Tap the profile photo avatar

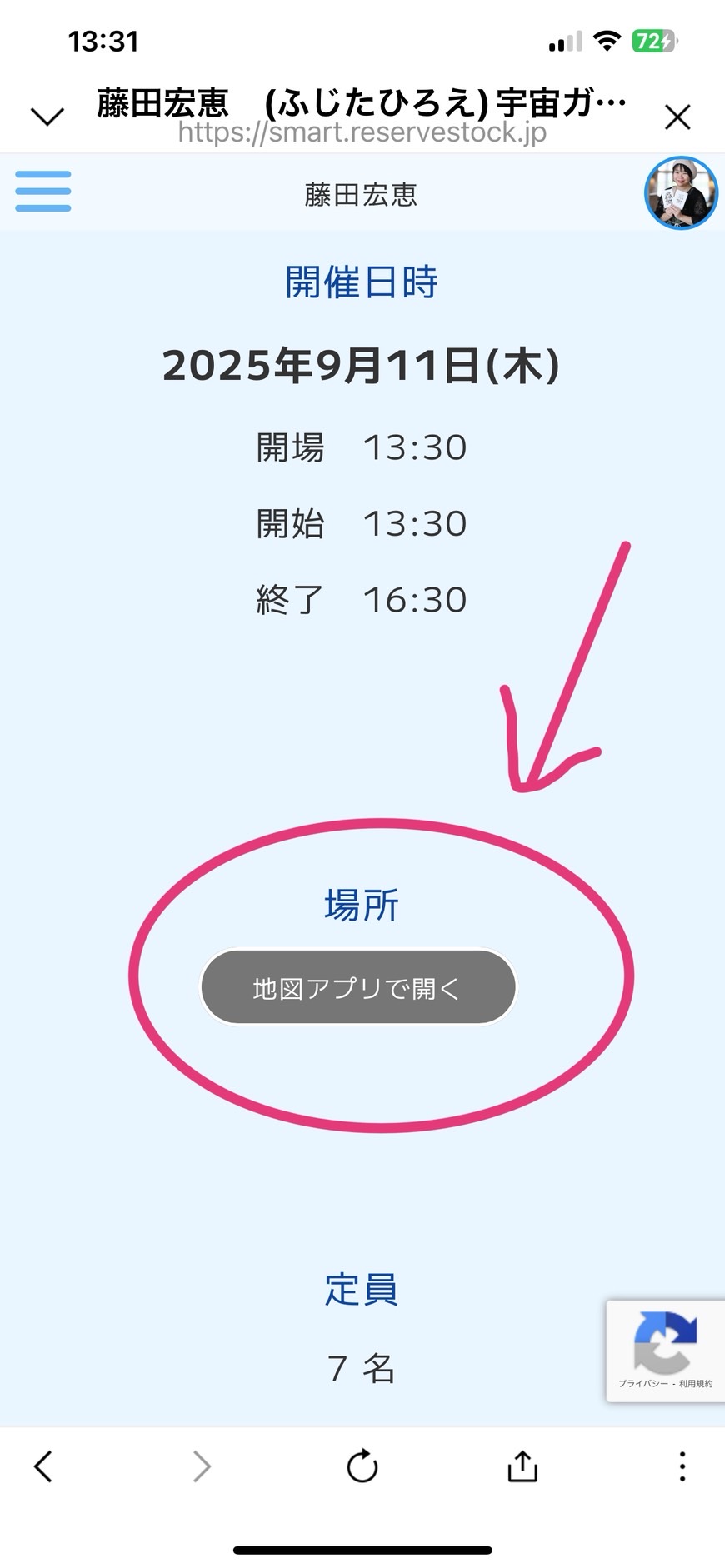coord(681,192)
